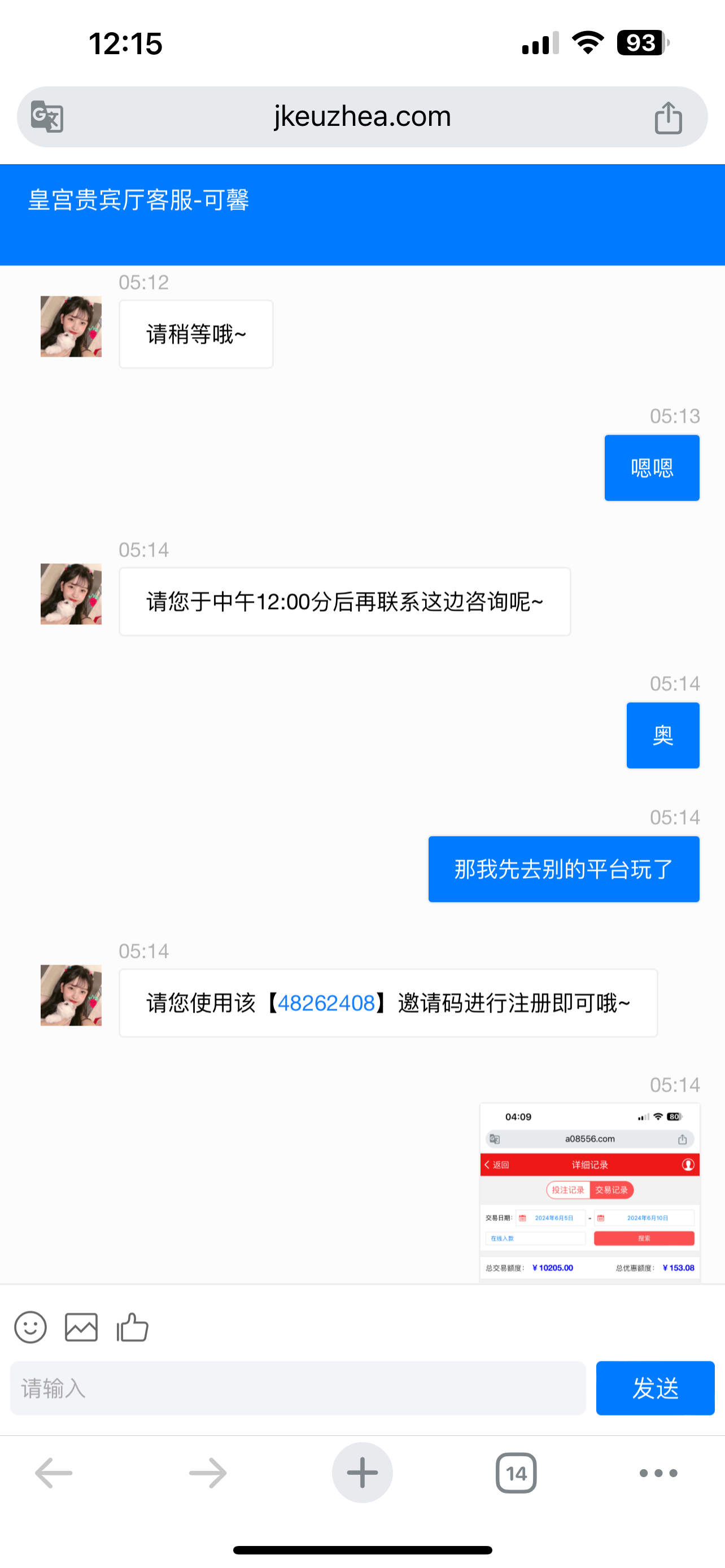Focus the 请输入 message field
This screenshot has width=725, height=1568.
[298, 1389]
